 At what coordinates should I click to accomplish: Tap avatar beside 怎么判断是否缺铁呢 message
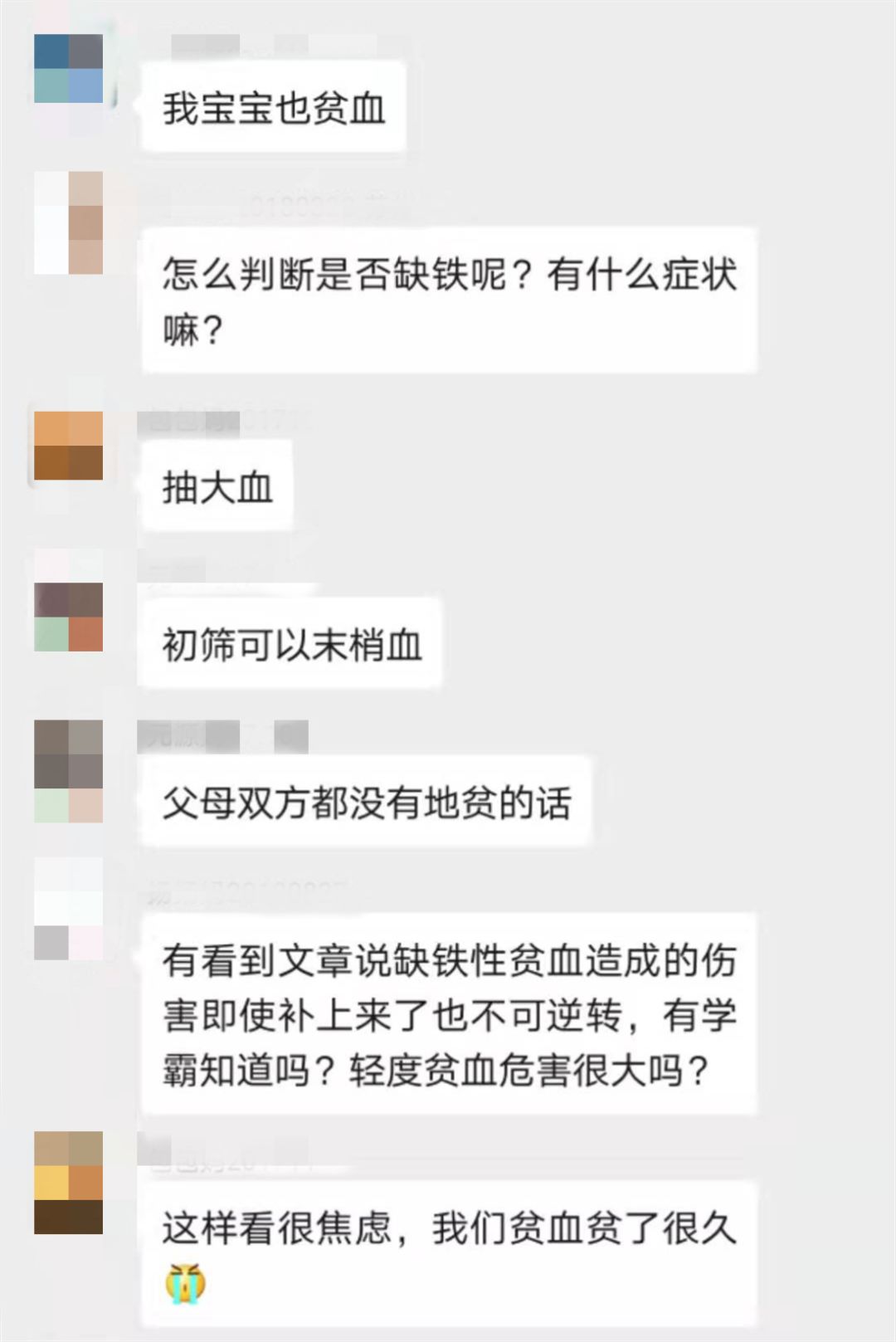(68, 222)
